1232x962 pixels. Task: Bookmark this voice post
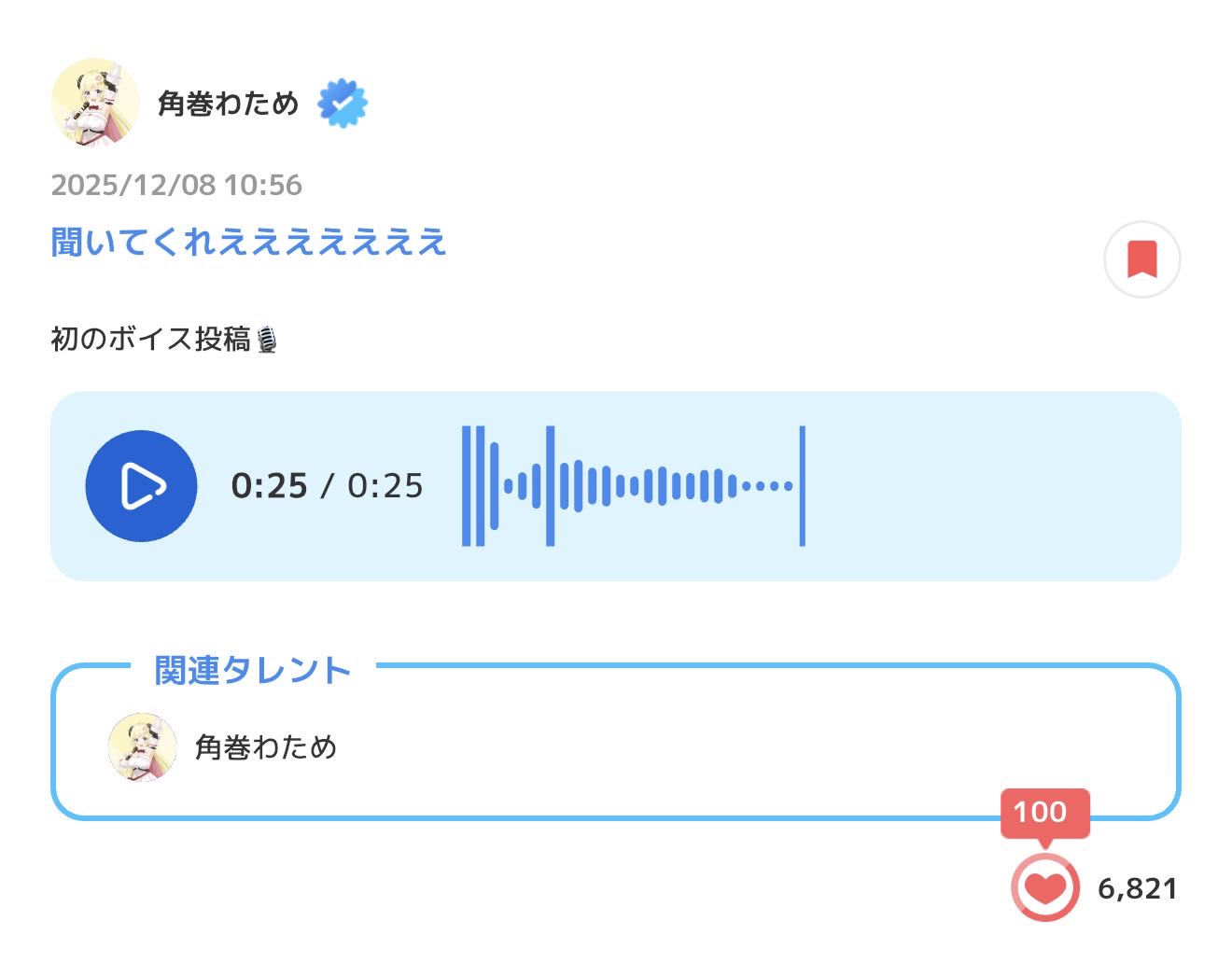(1141, 259)
